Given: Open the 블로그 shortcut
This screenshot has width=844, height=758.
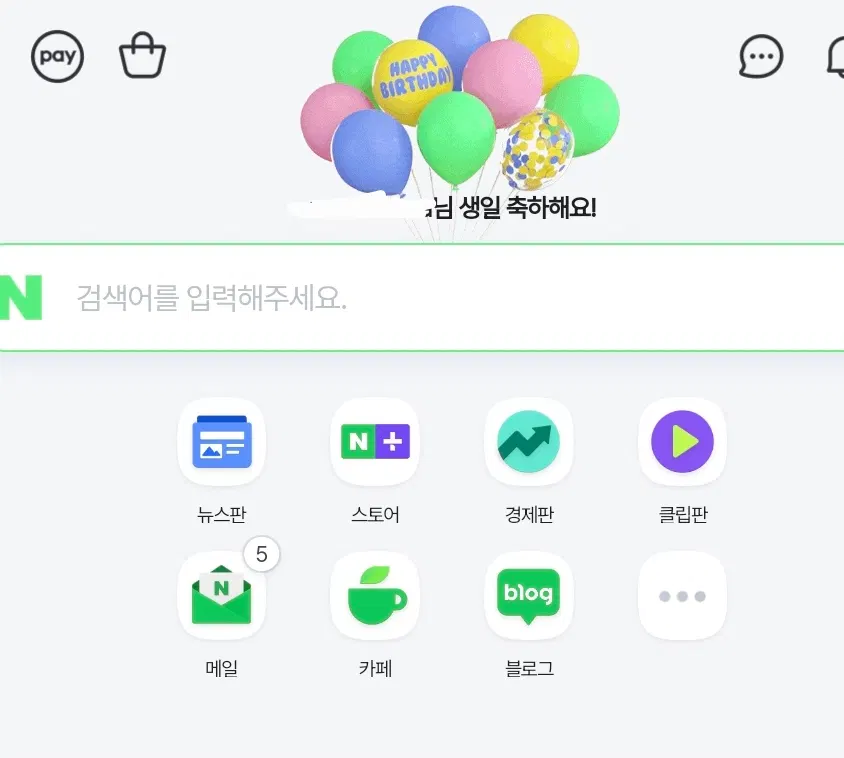Looking at the screenshot, I should coord(528,596).
